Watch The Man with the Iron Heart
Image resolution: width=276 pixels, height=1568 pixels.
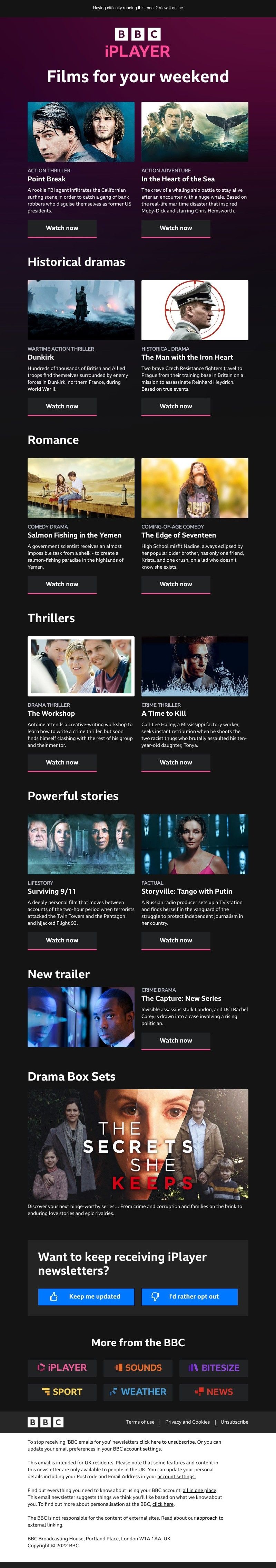coord(176,406)
